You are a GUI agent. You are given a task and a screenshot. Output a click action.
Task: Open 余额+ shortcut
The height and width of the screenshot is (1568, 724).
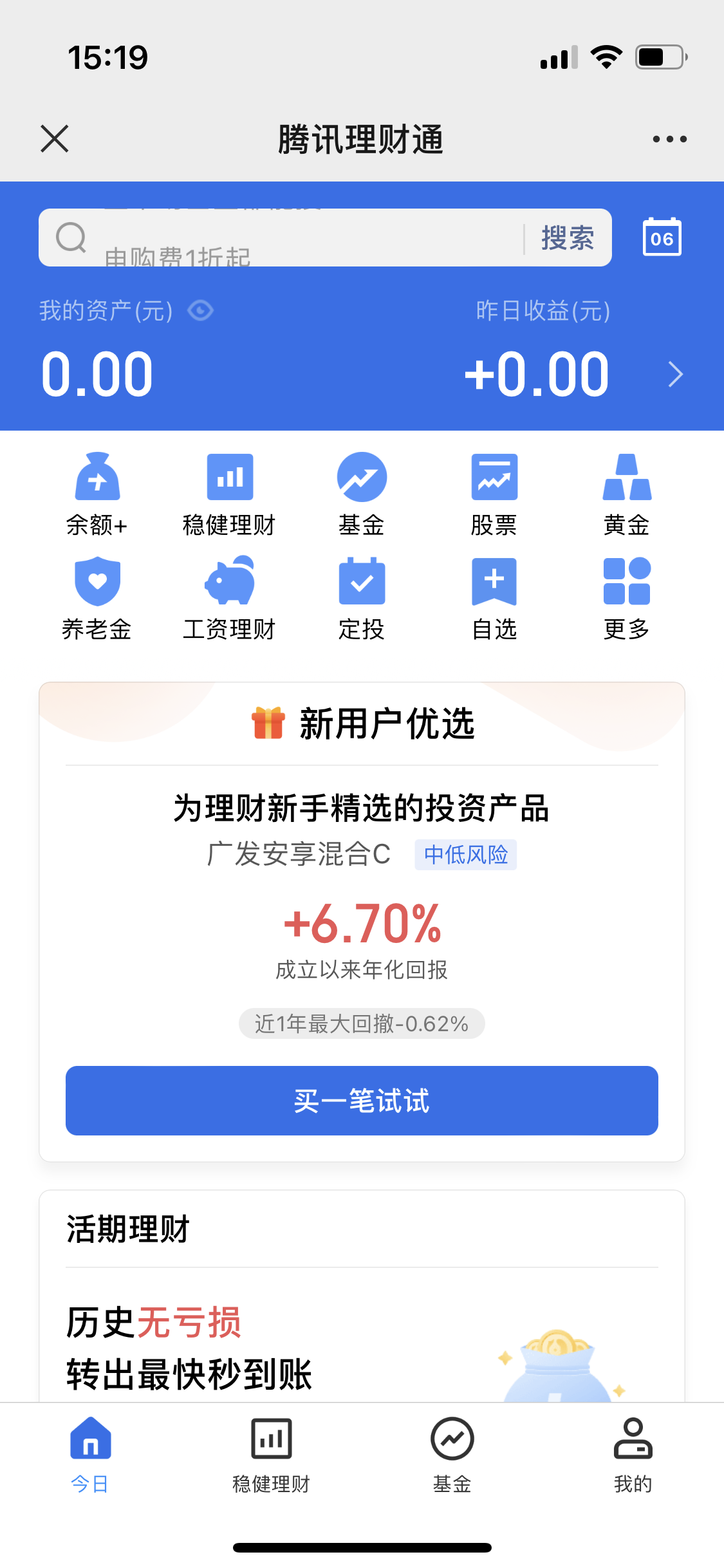click(x=97, y=494)
